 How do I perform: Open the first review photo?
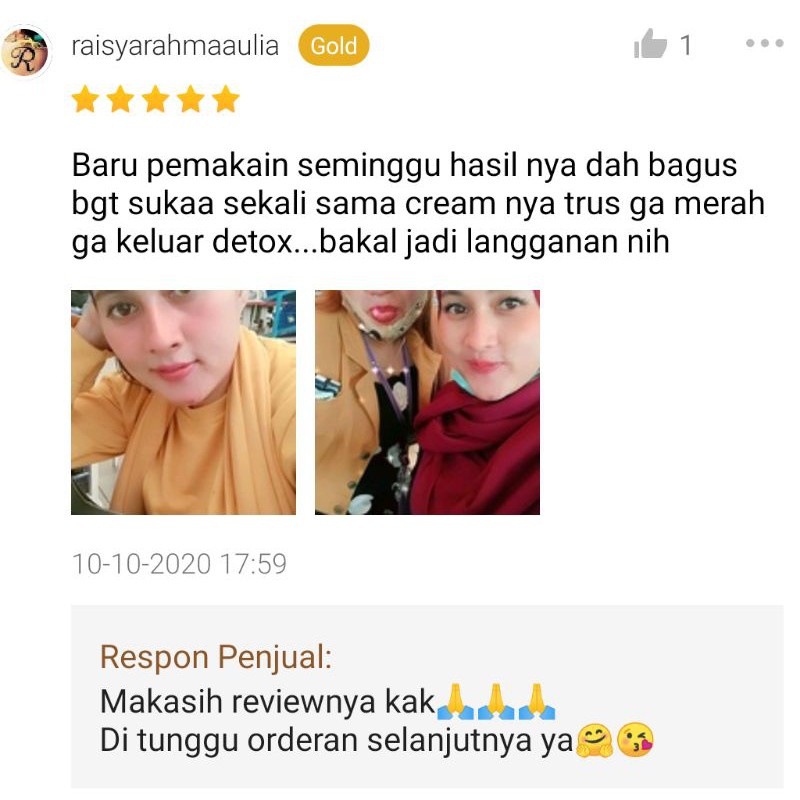pyautogui.click(x=183, y=402)
